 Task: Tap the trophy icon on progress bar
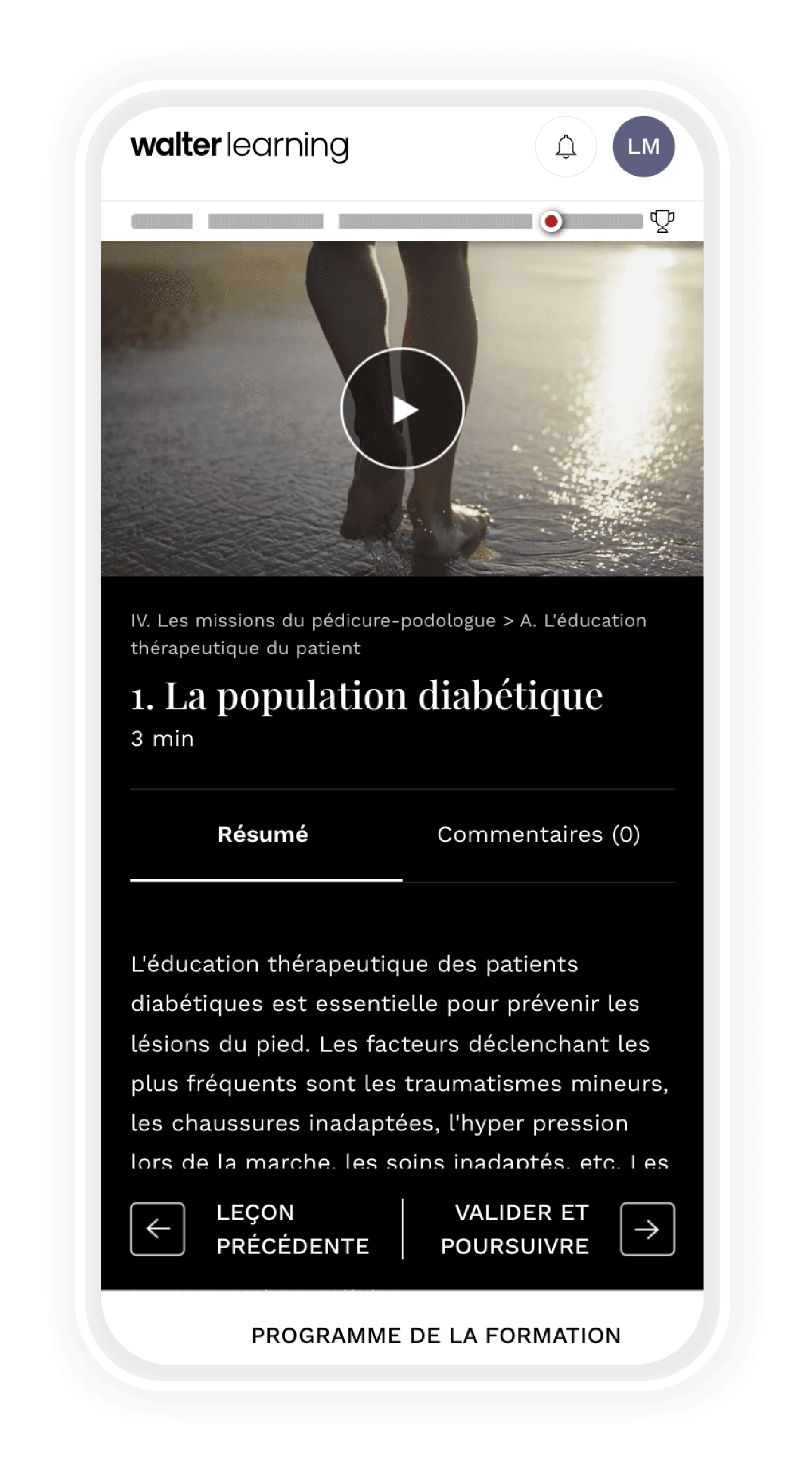pyautogui.click(x=662, y=221)
